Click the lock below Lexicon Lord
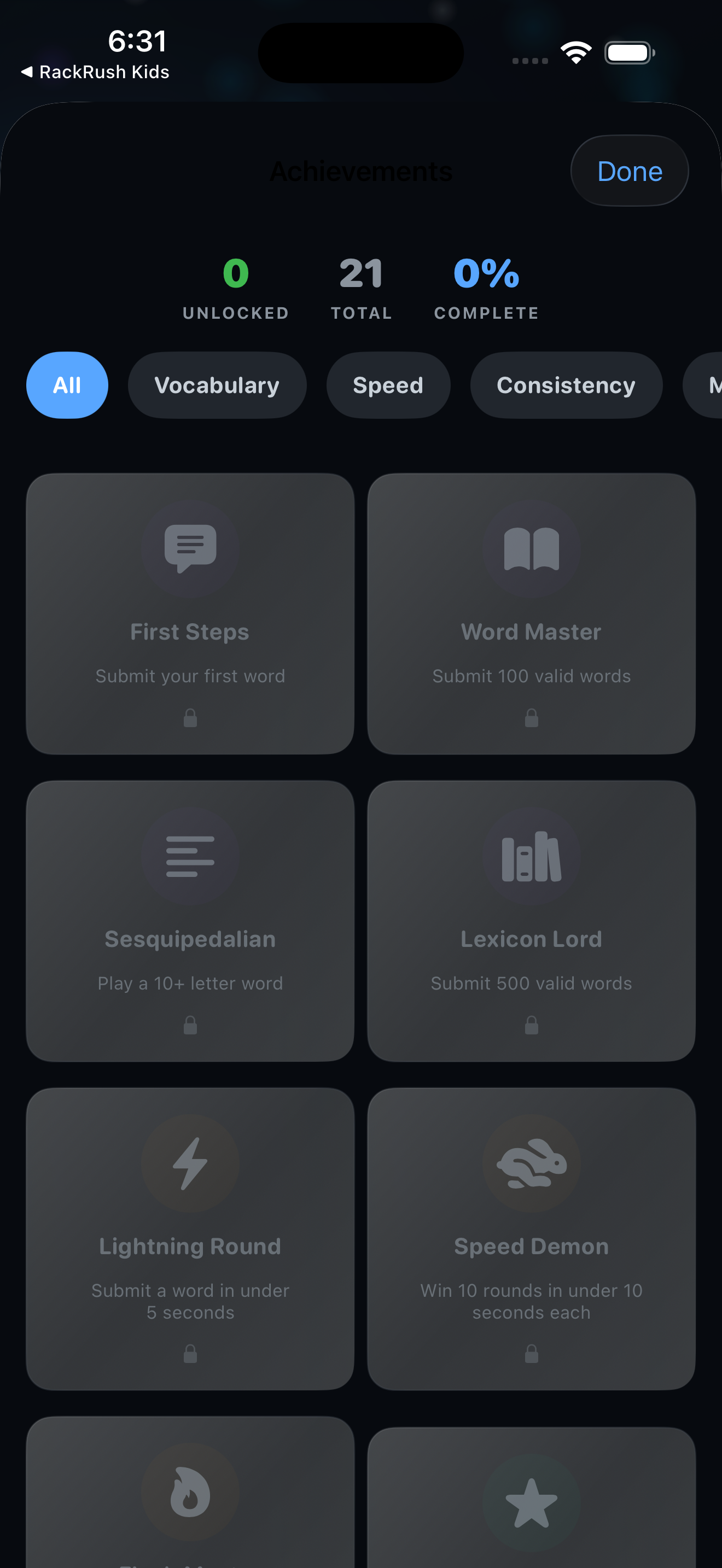This screenshot has height=1568, width=722. pyautogui.click(x=531, y=1026)
